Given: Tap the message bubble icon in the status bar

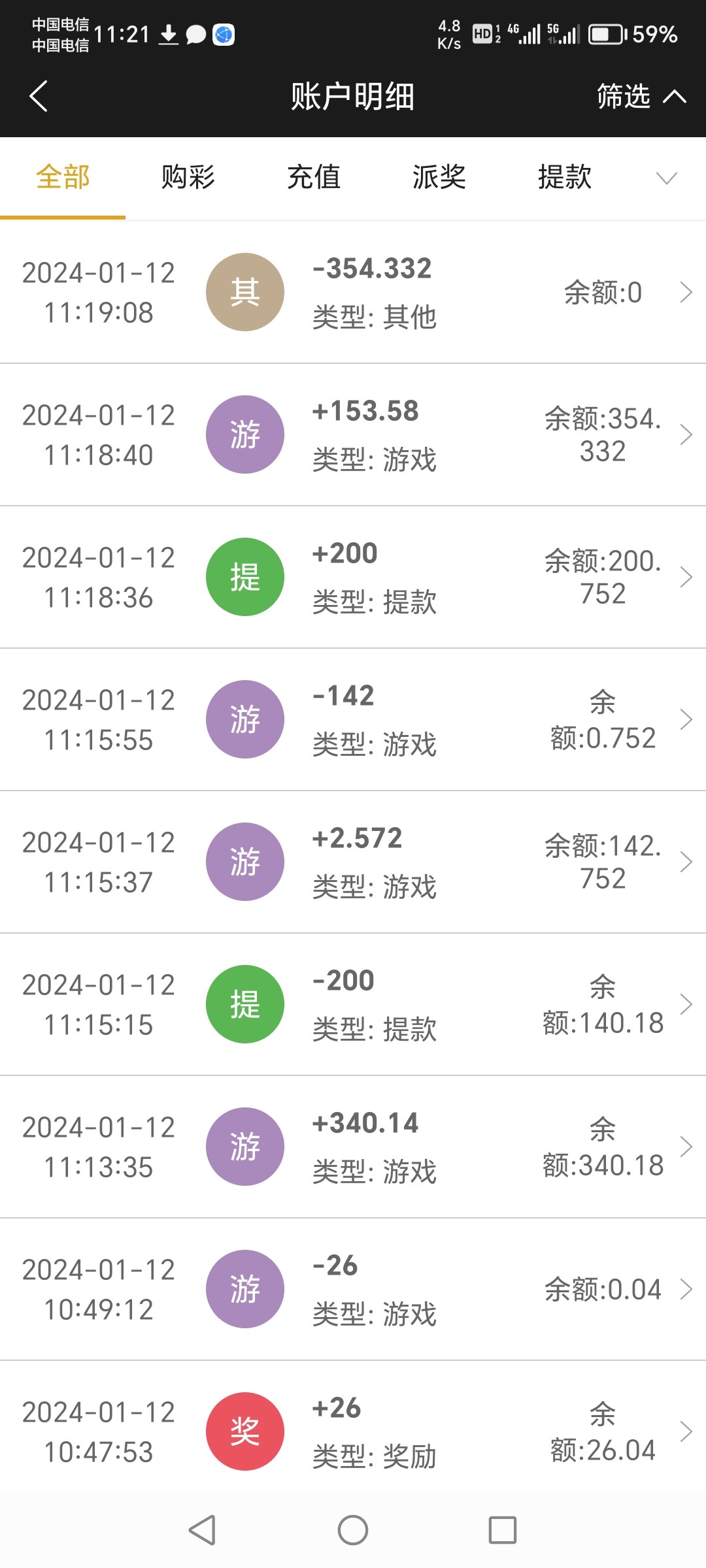Looking at the screenshot, I should point(196,34).
